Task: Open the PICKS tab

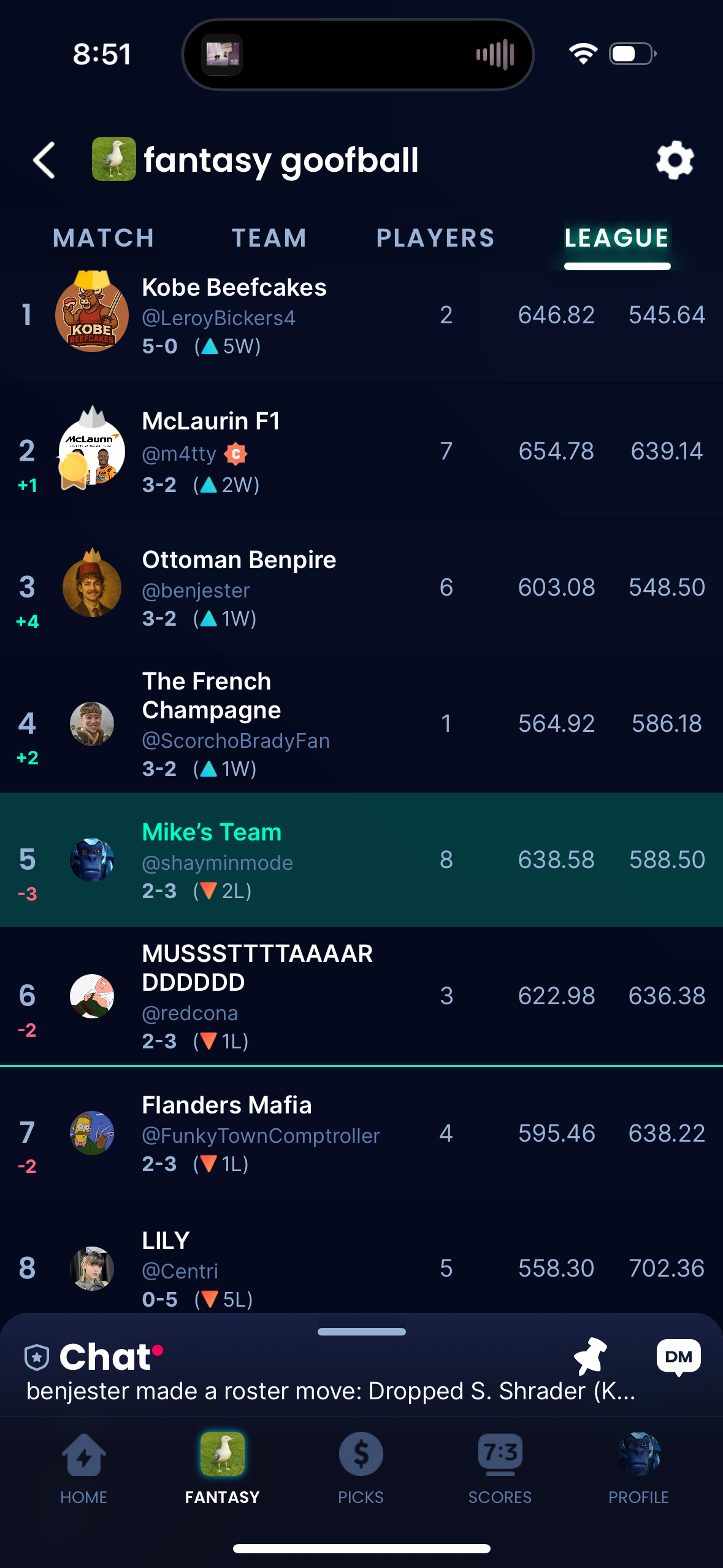Action: [x=361, y=1467]
